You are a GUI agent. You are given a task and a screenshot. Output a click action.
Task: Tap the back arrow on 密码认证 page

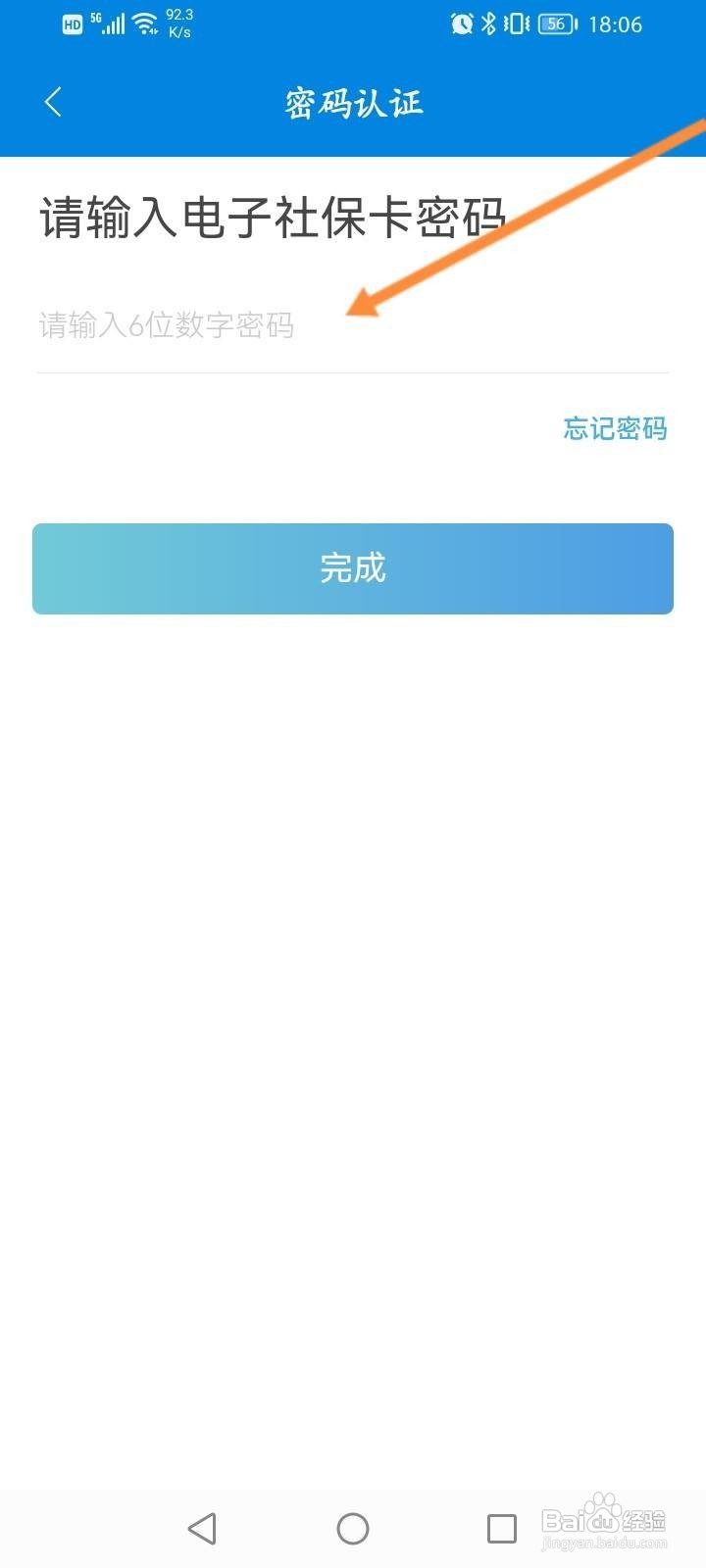[53, 102]
